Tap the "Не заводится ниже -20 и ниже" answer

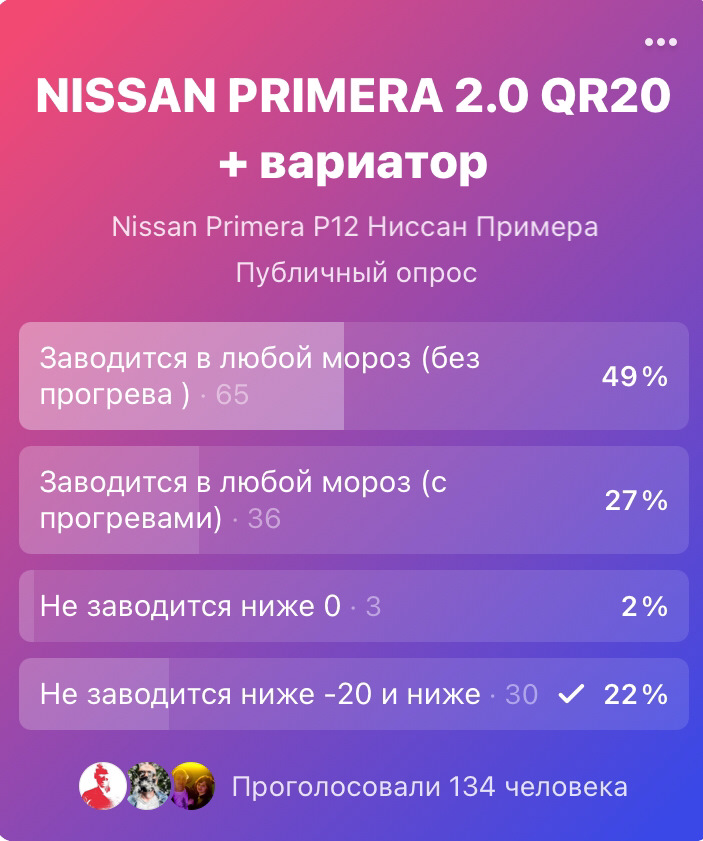point(353,694)
